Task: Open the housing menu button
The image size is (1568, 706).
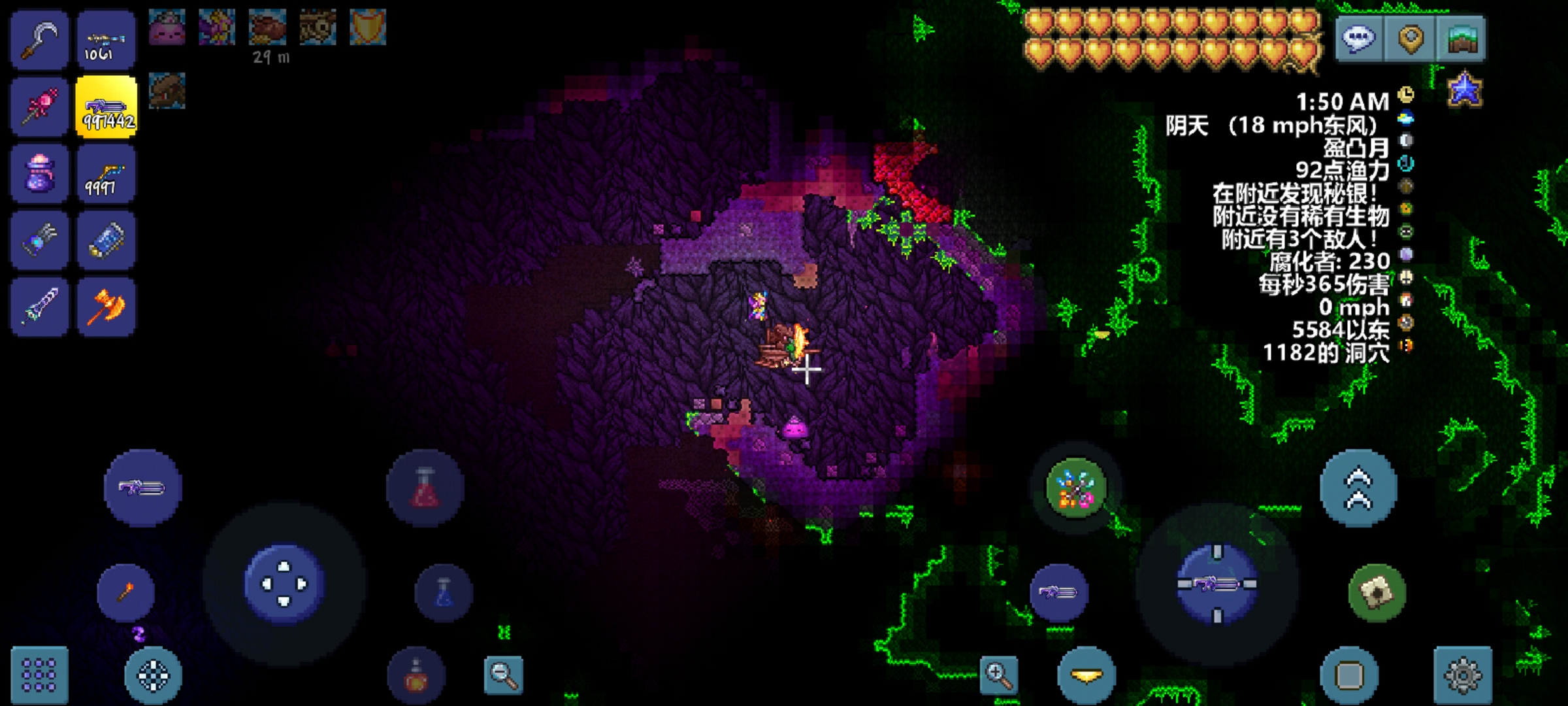Action: (1462, 39)
